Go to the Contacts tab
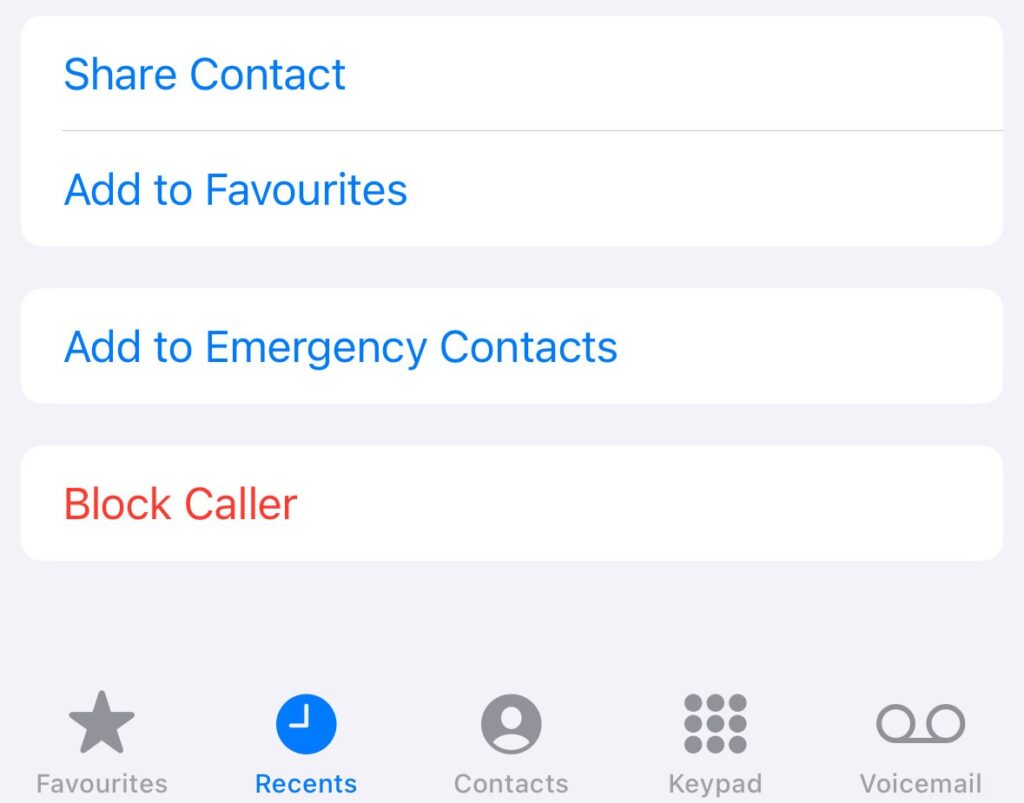Screen dimensions: 1024x803 click(x=511, y=742)
